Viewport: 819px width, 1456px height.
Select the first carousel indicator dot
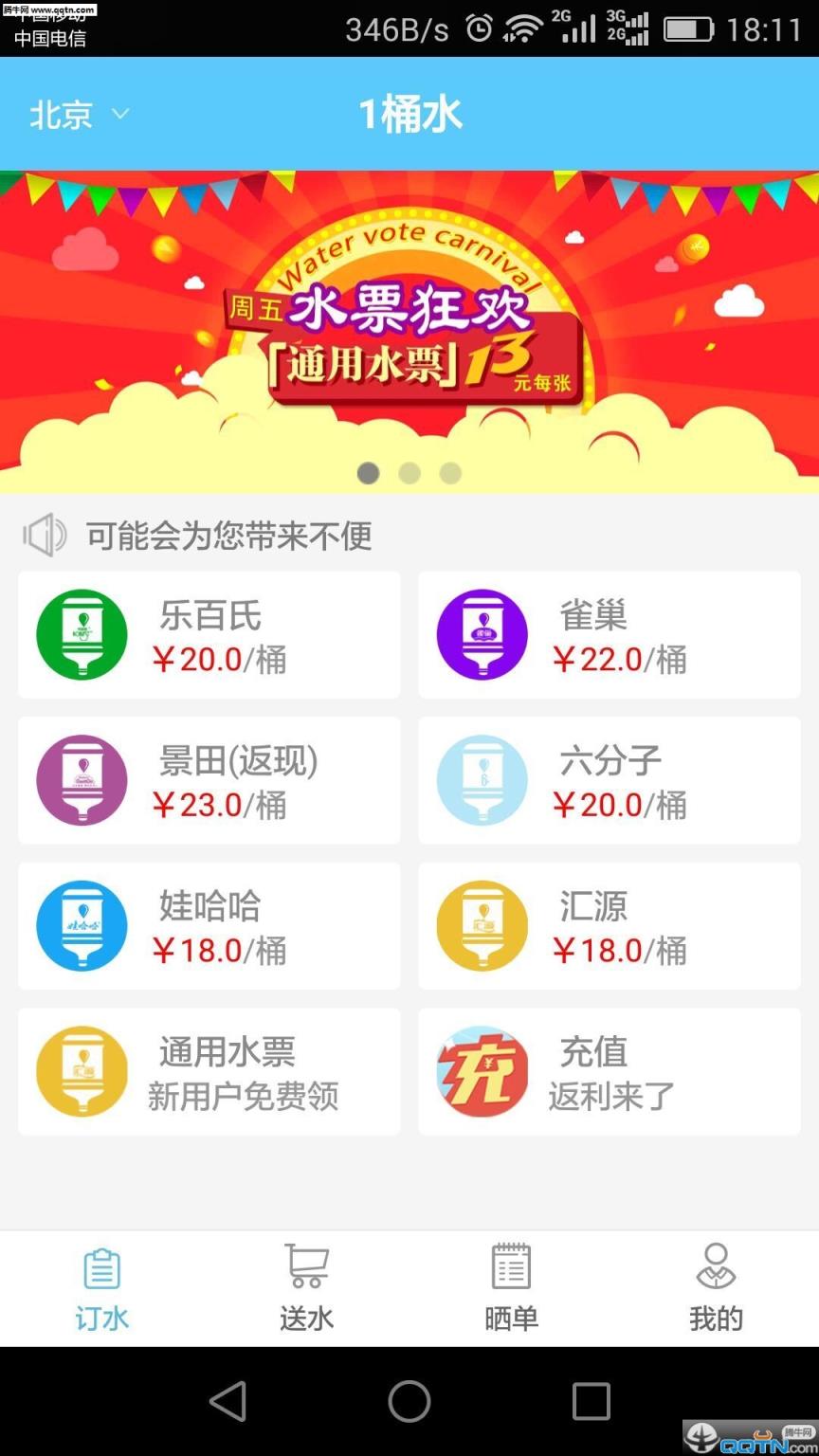tap(368, 473)
